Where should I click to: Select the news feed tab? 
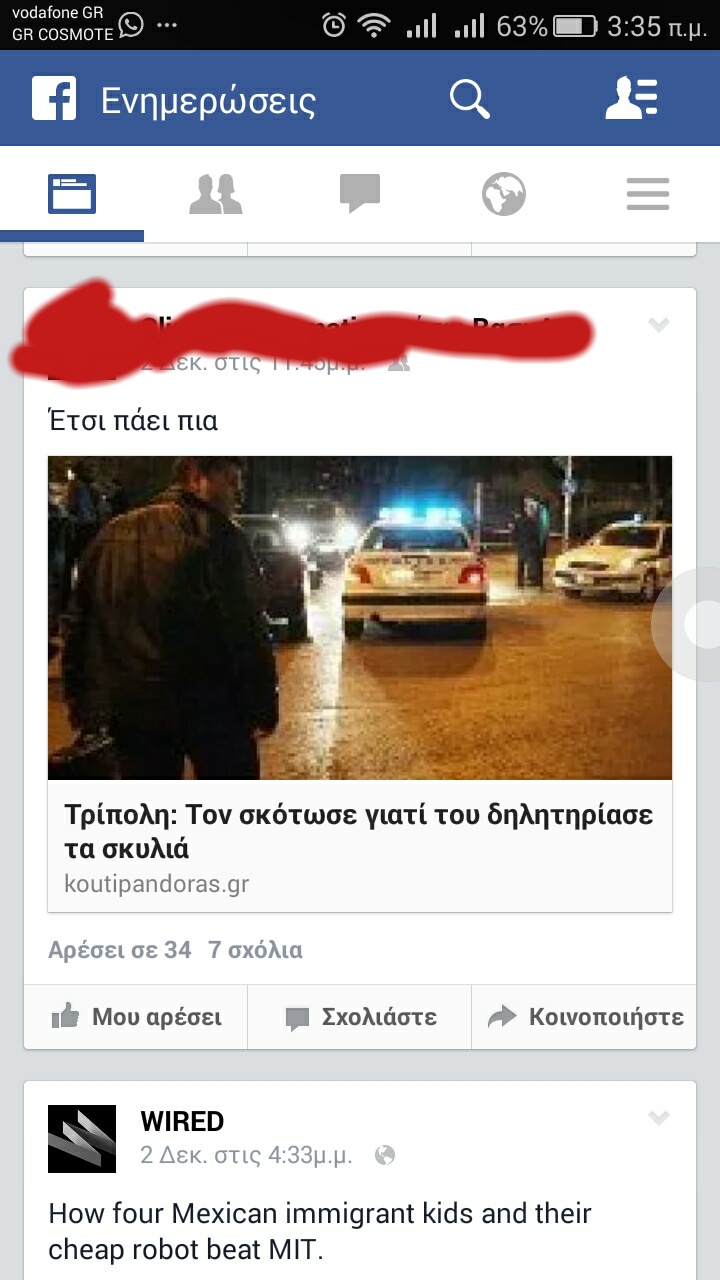tap(72, 194)
